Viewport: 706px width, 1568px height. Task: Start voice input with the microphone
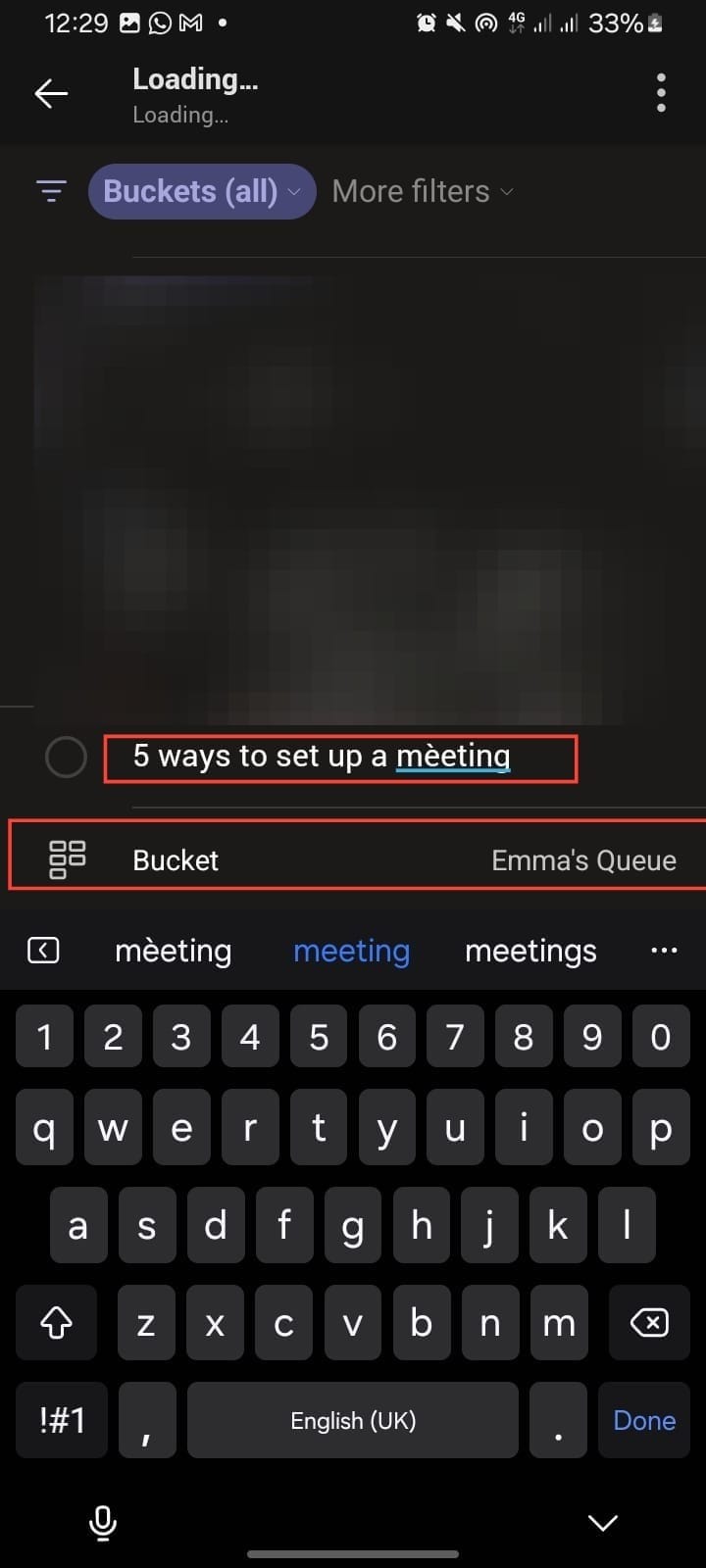point(102,1522)
